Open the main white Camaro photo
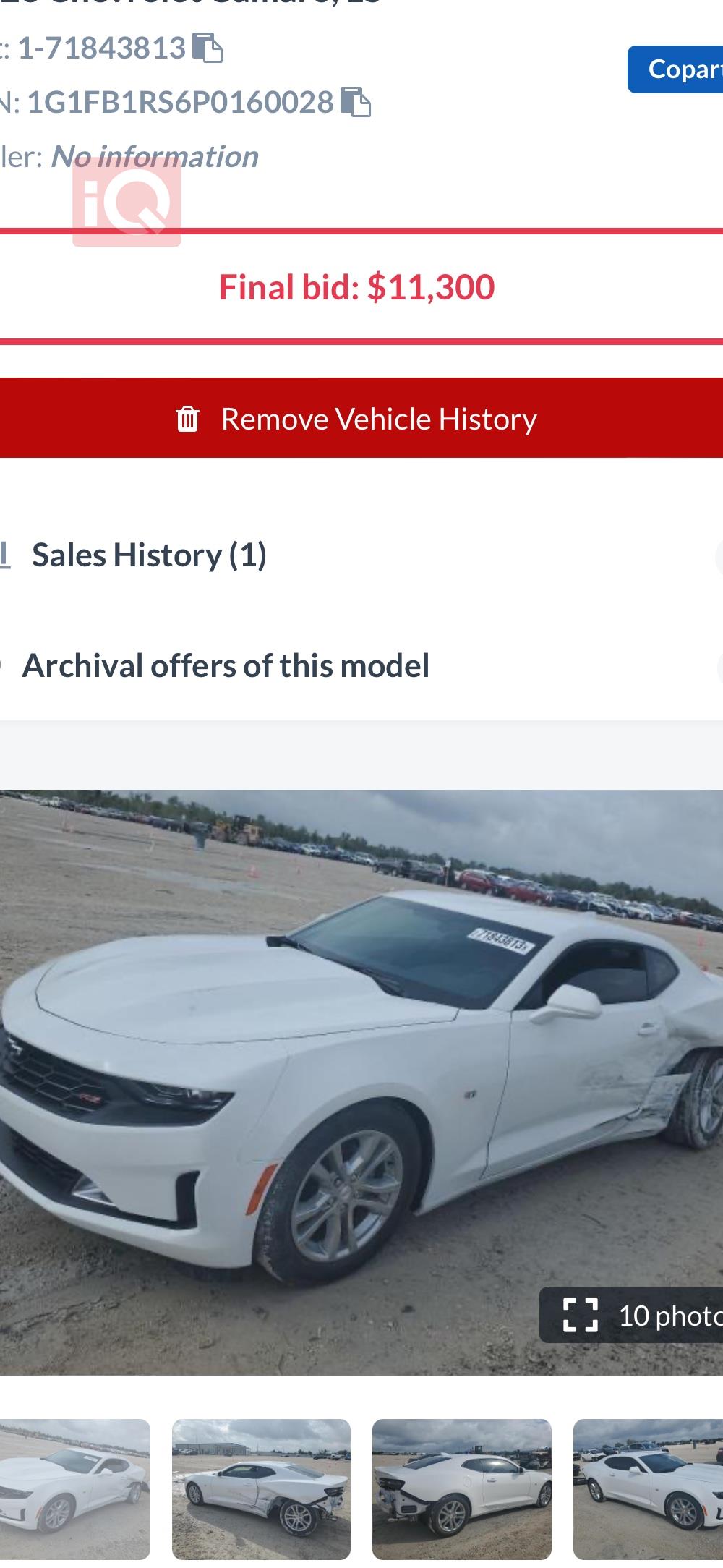Screen dimensions: 723x1568 pyautogui.click(x=361, y=1082)
